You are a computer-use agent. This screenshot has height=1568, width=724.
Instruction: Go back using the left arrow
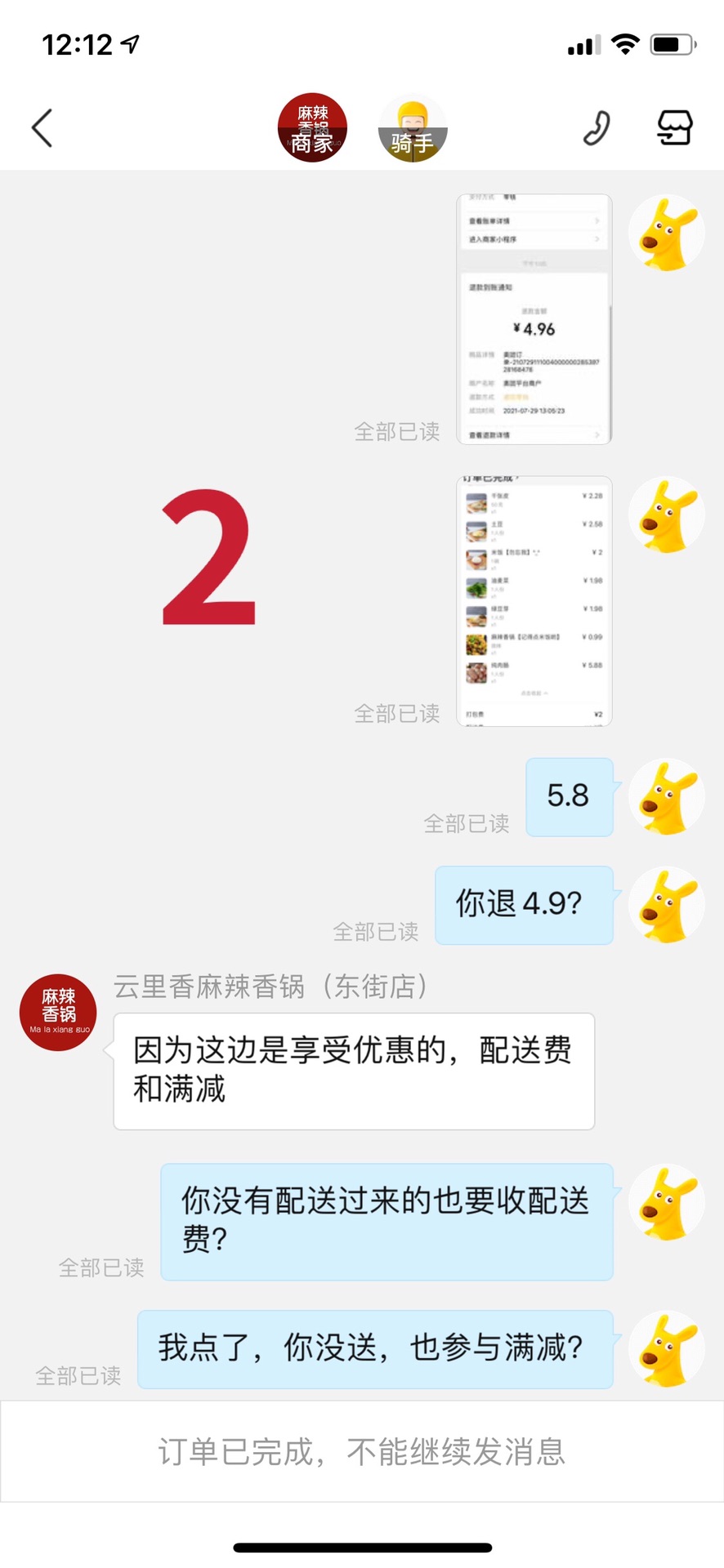pos(42,128)
